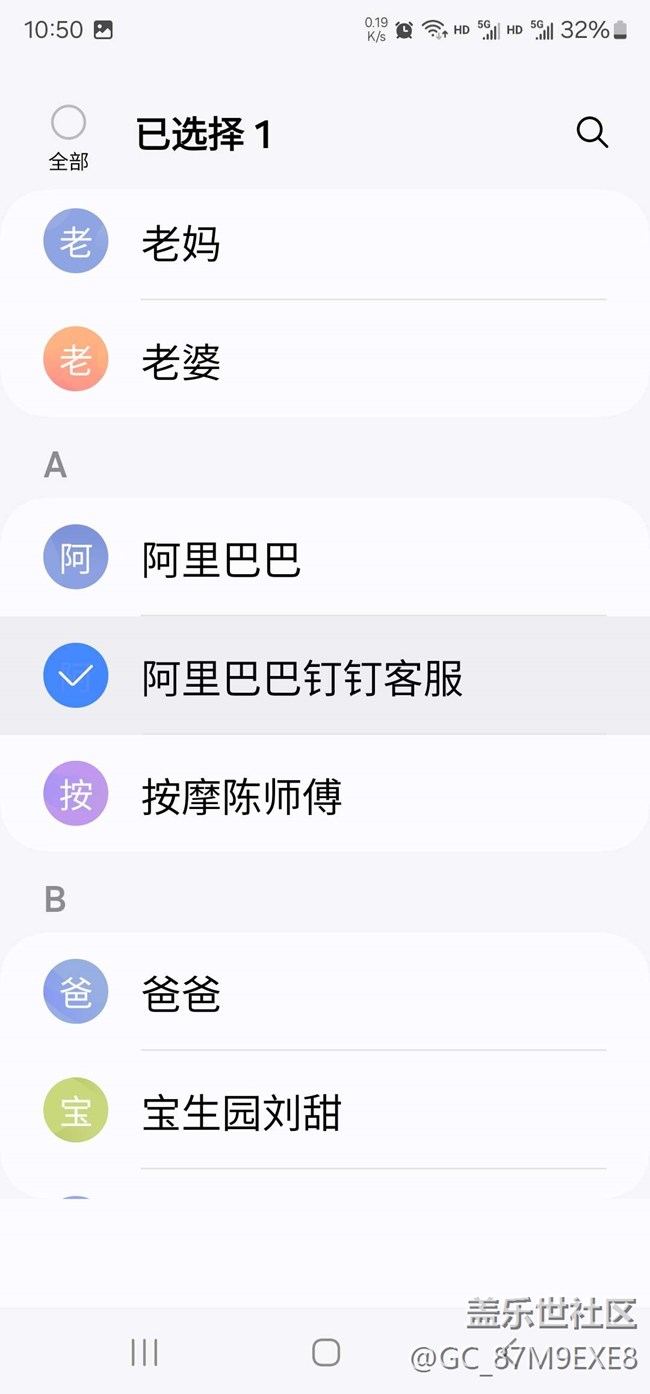Tap the 全部 select-all circle
650x1394 pixels.
pos(68,123)
